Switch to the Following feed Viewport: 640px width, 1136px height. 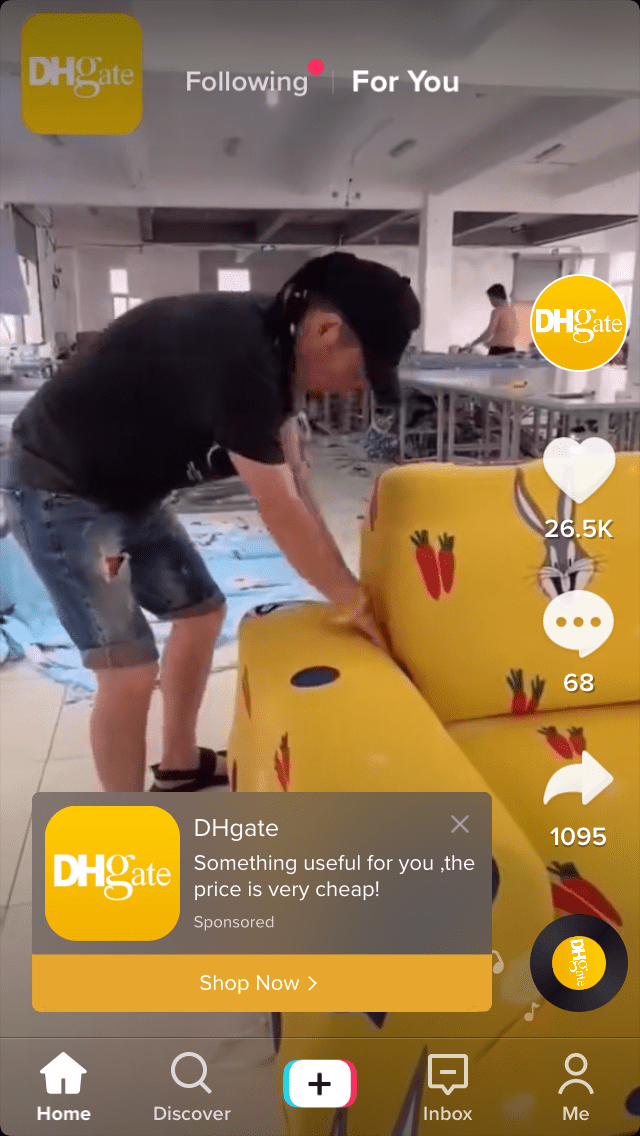247,82
